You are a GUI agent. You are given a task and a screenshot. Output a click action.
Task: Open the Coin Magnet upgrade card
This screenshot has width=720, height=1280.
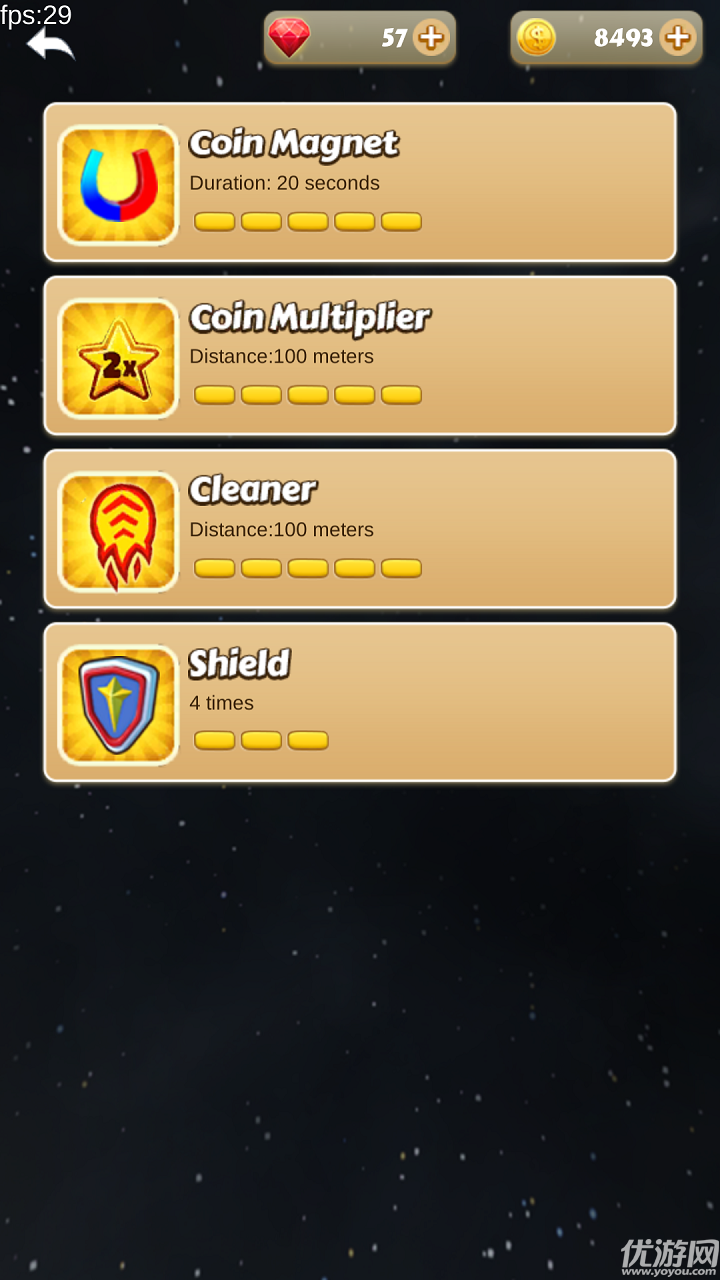360,182
